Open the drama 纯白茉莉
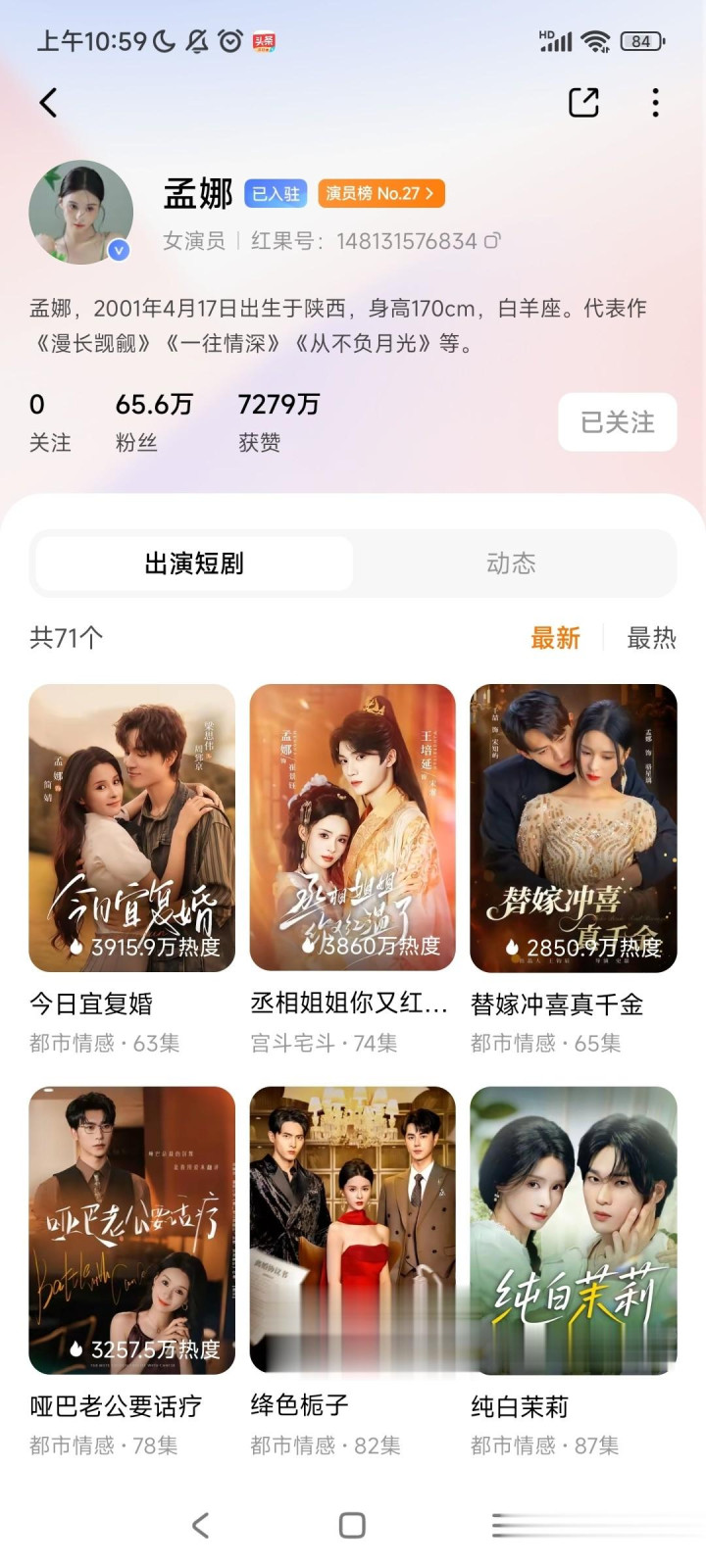The width and height of the screenshot is (706, 1568). pos(574,1230)
